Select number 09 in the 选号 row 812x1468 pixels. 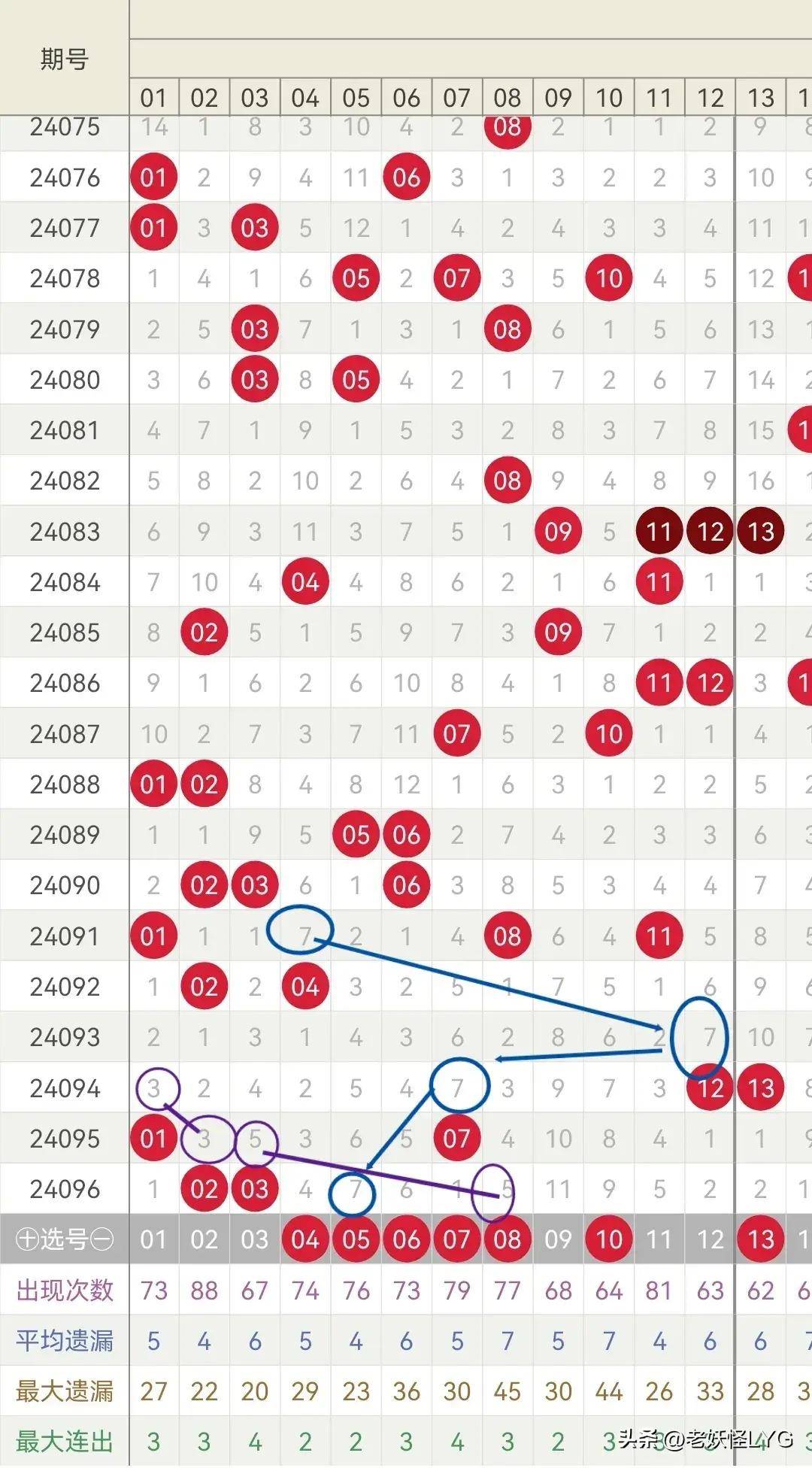[558, 1239]
